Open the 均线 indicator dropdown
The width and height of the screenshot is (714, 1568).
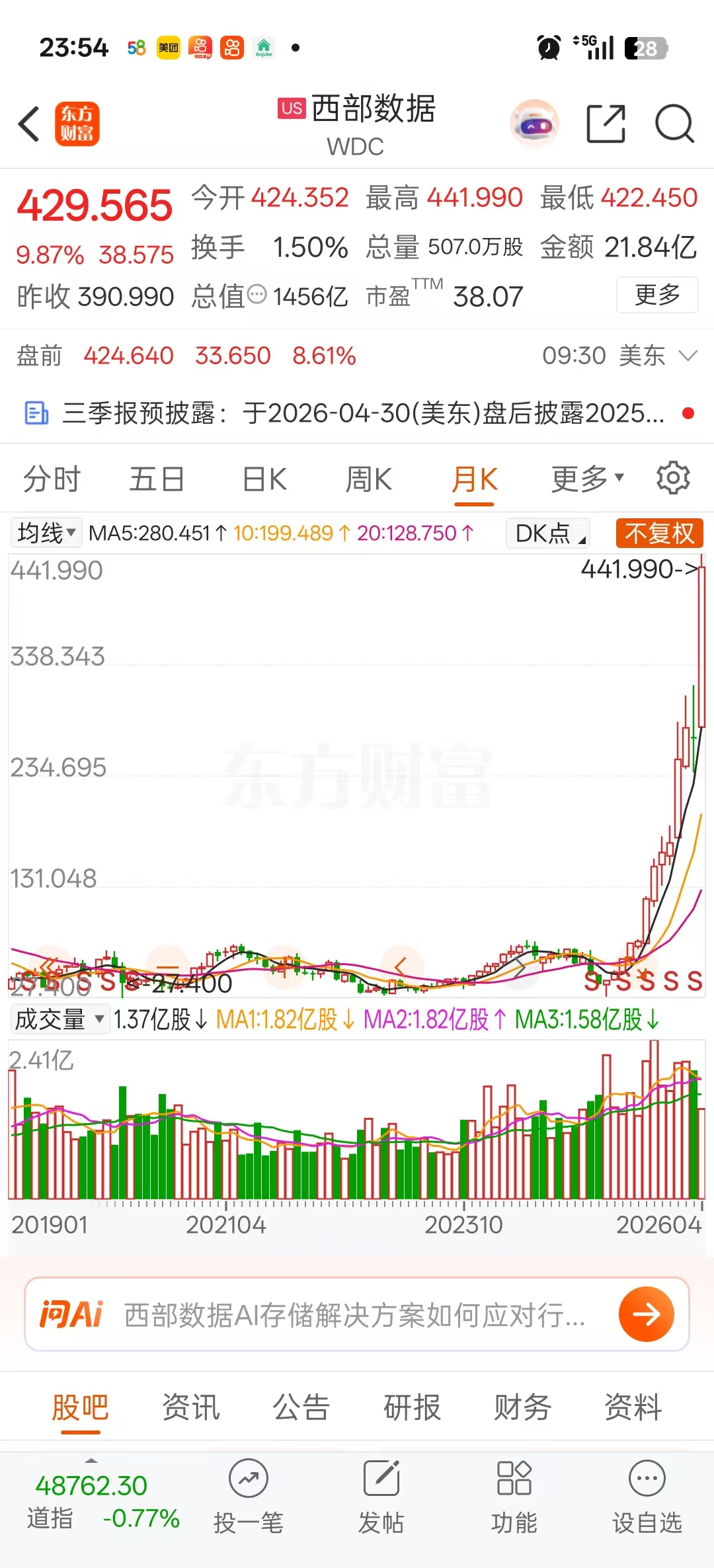coord(46,533)
